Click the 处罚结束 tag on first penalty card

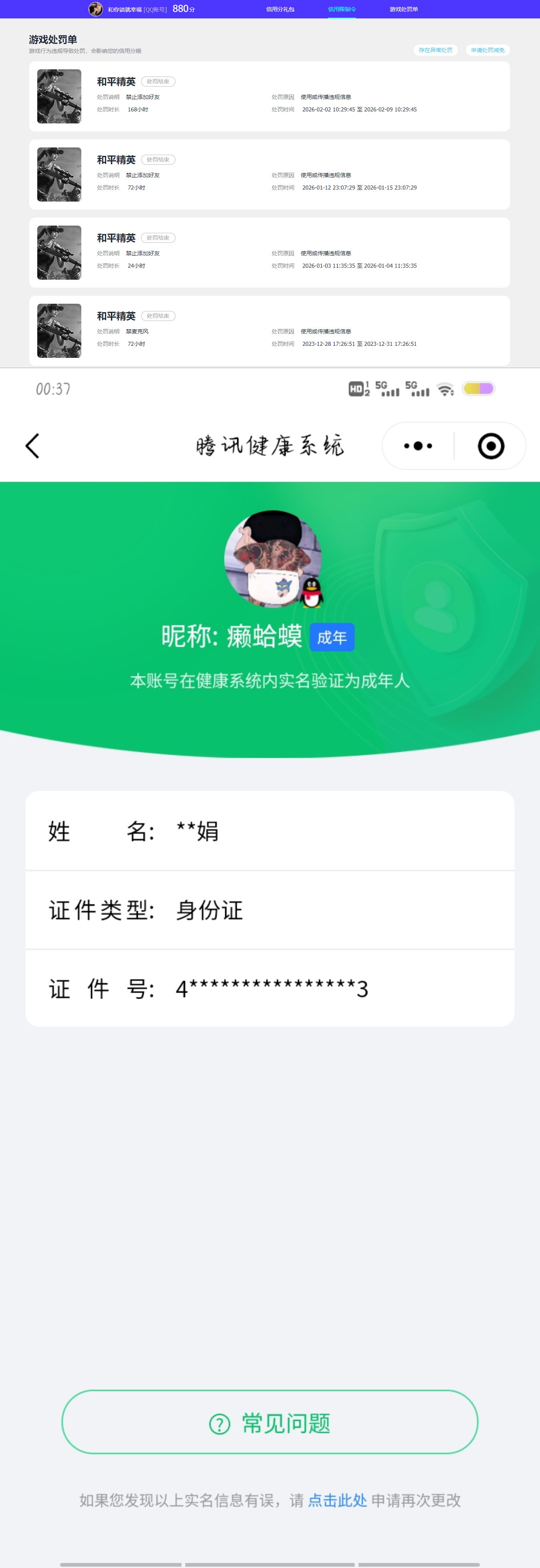point(159,81)
